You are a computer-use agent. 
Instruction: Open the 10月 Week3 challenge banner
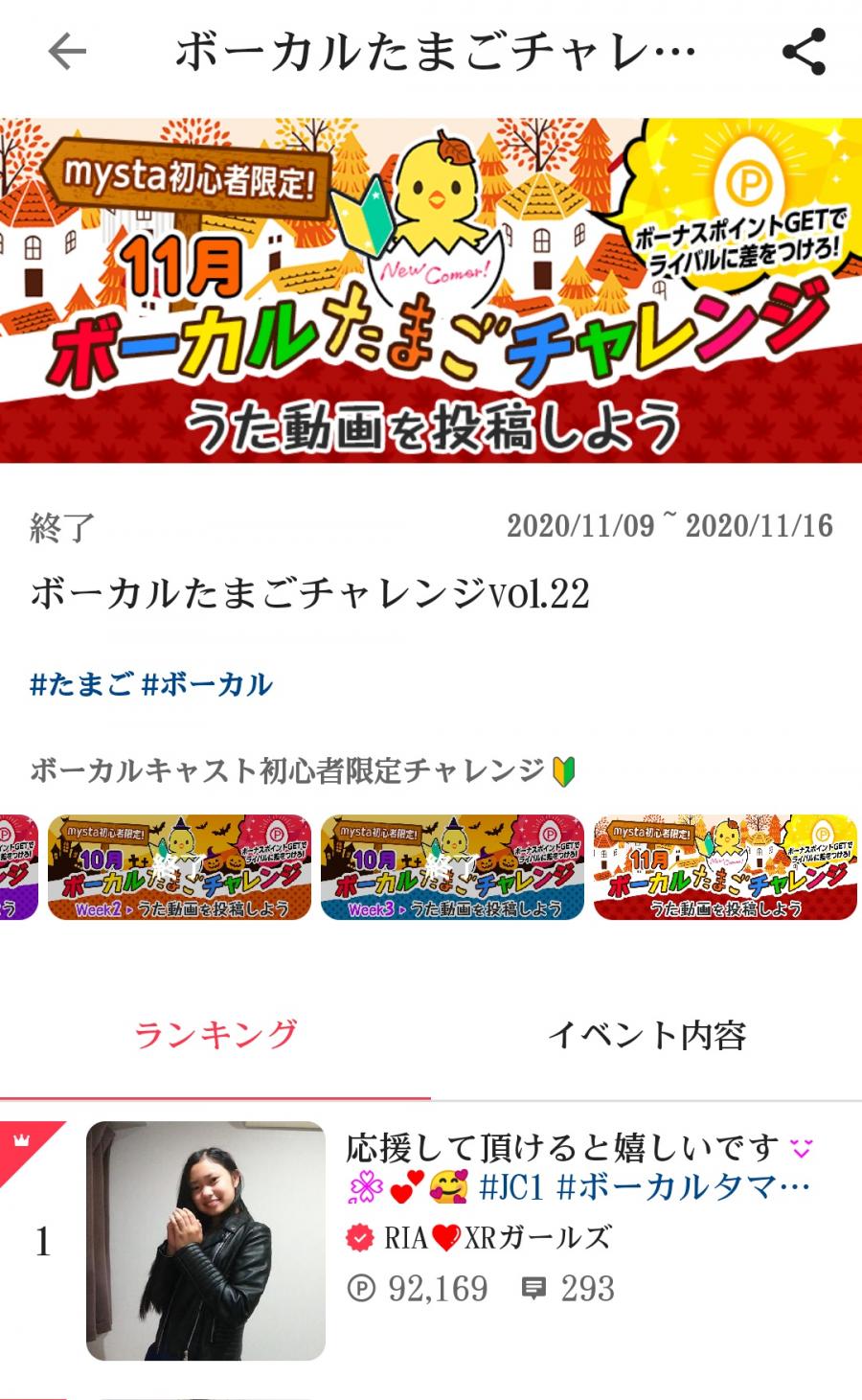[452, 867]
